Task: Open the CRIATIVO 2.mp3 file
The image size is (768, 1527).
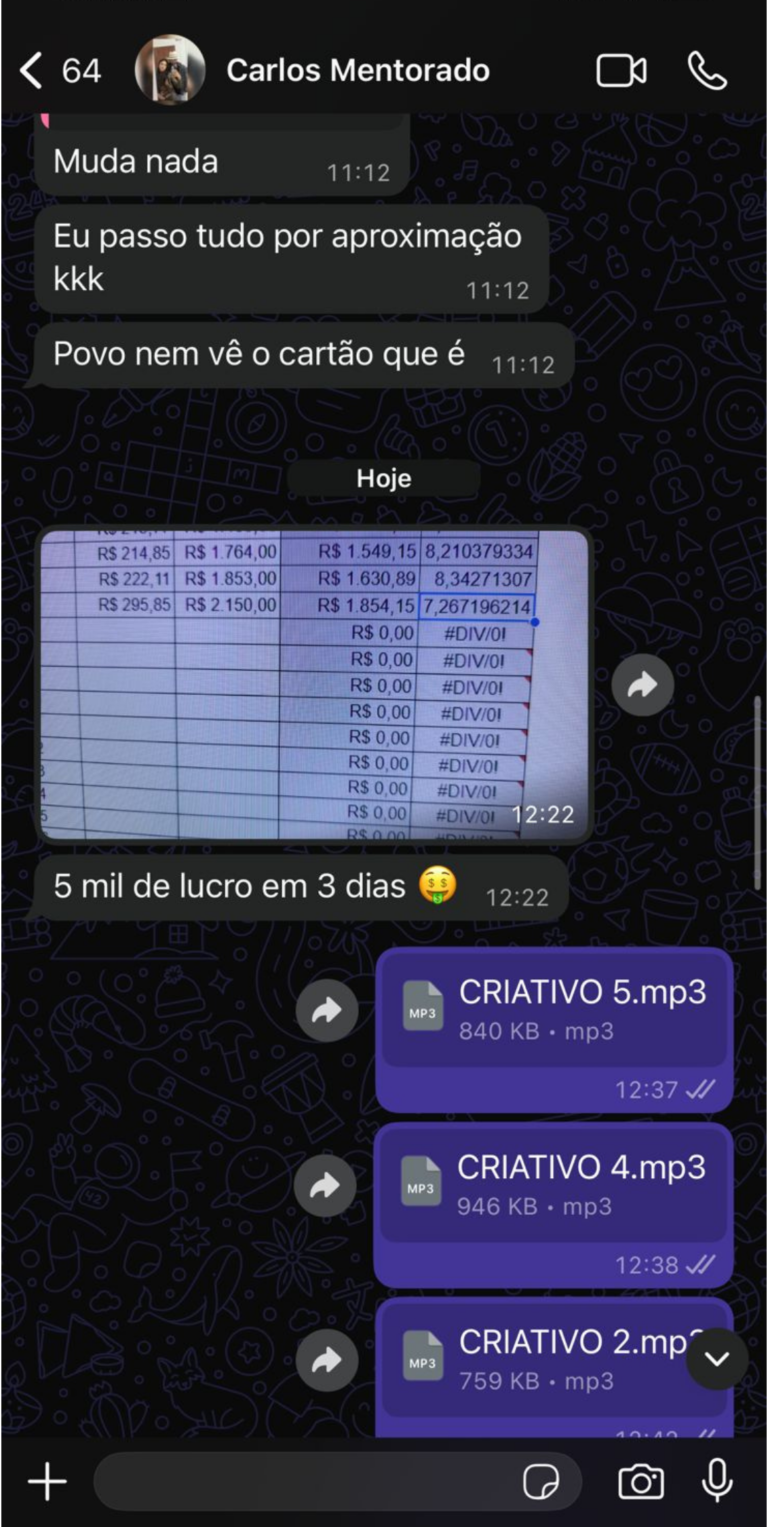Action: (554, 1359)
